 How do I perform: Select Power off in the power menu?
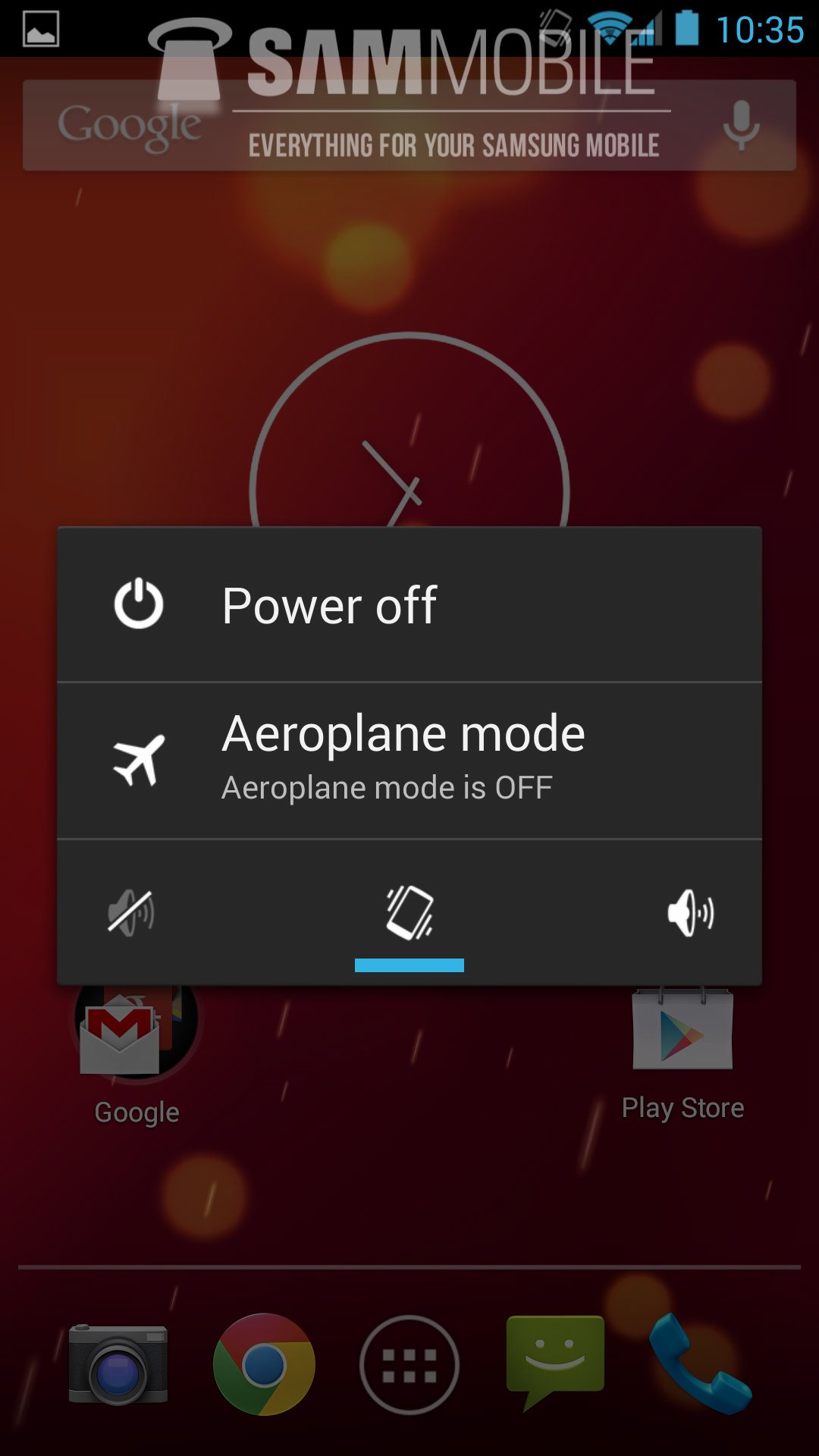point(409,605)
